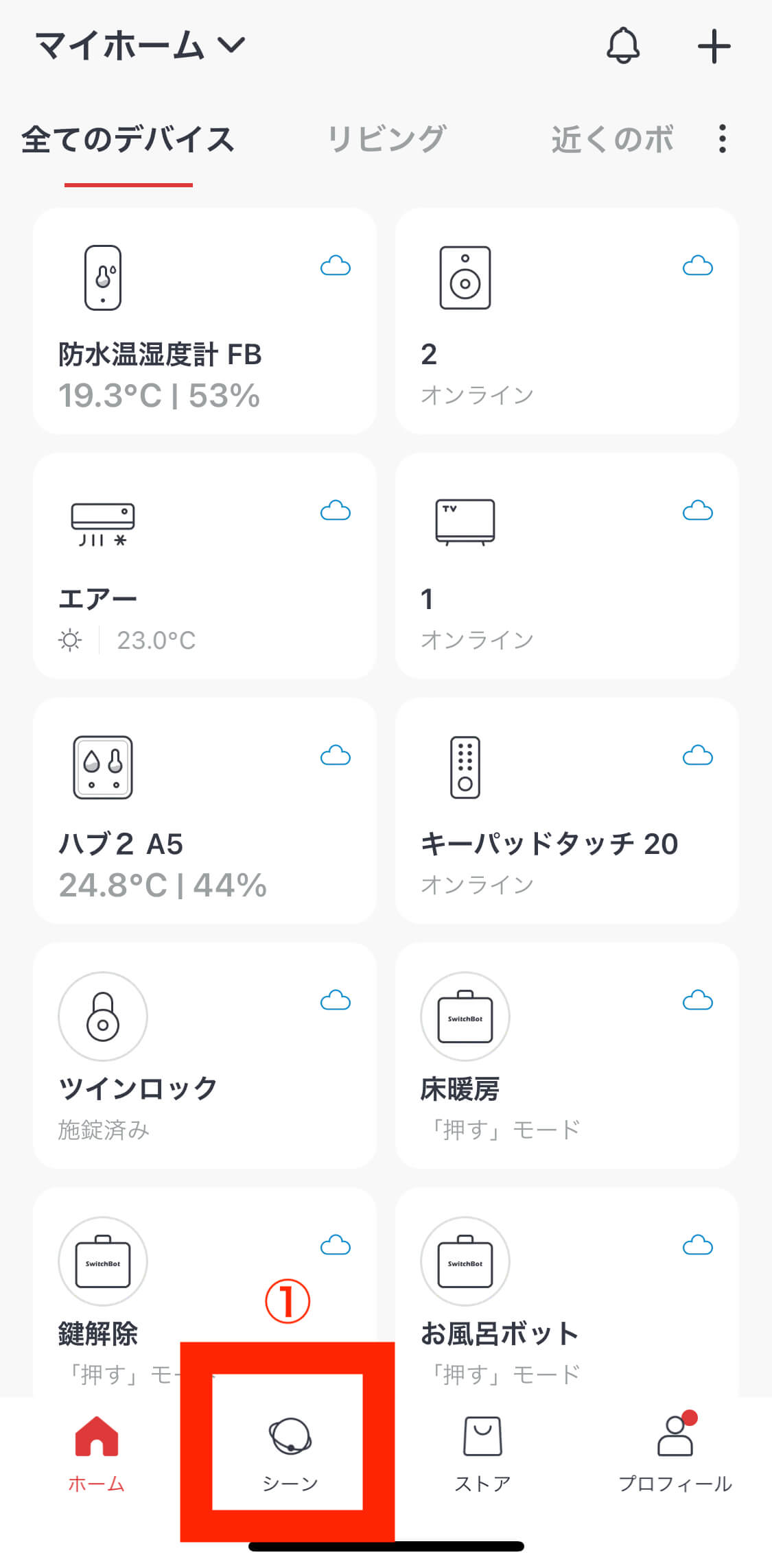
Task: Expand the マイホーム home selector
Action: point(140,46)
